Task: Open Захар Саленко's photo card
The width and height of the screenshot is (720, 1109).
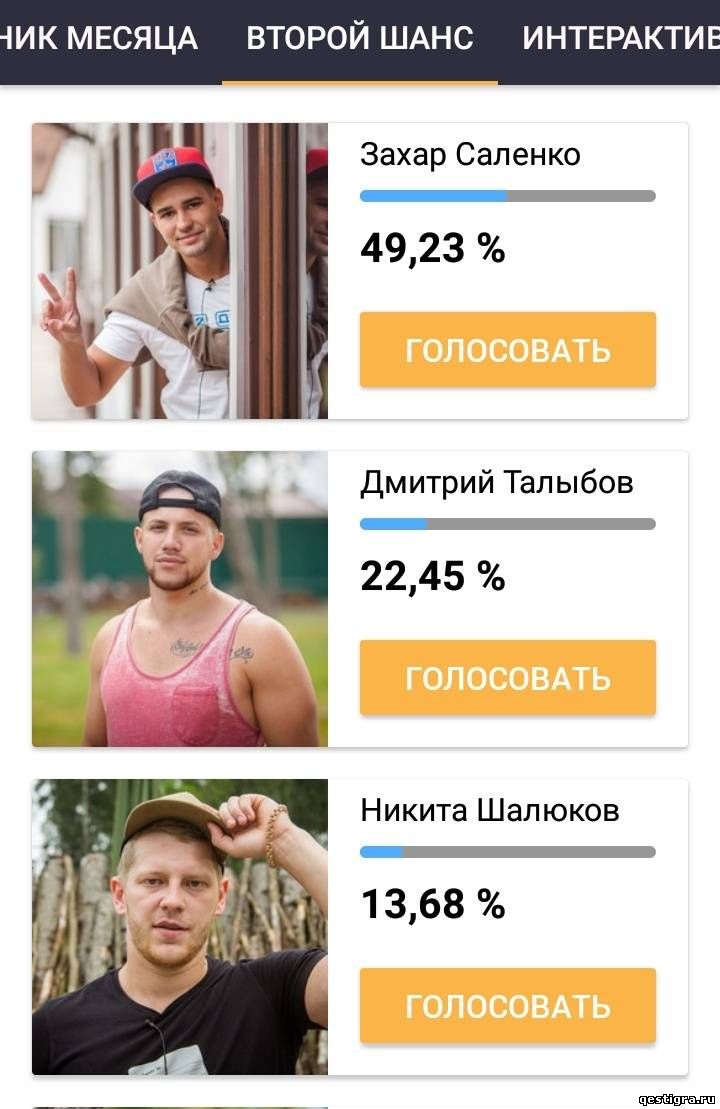Action: [180, 270]
